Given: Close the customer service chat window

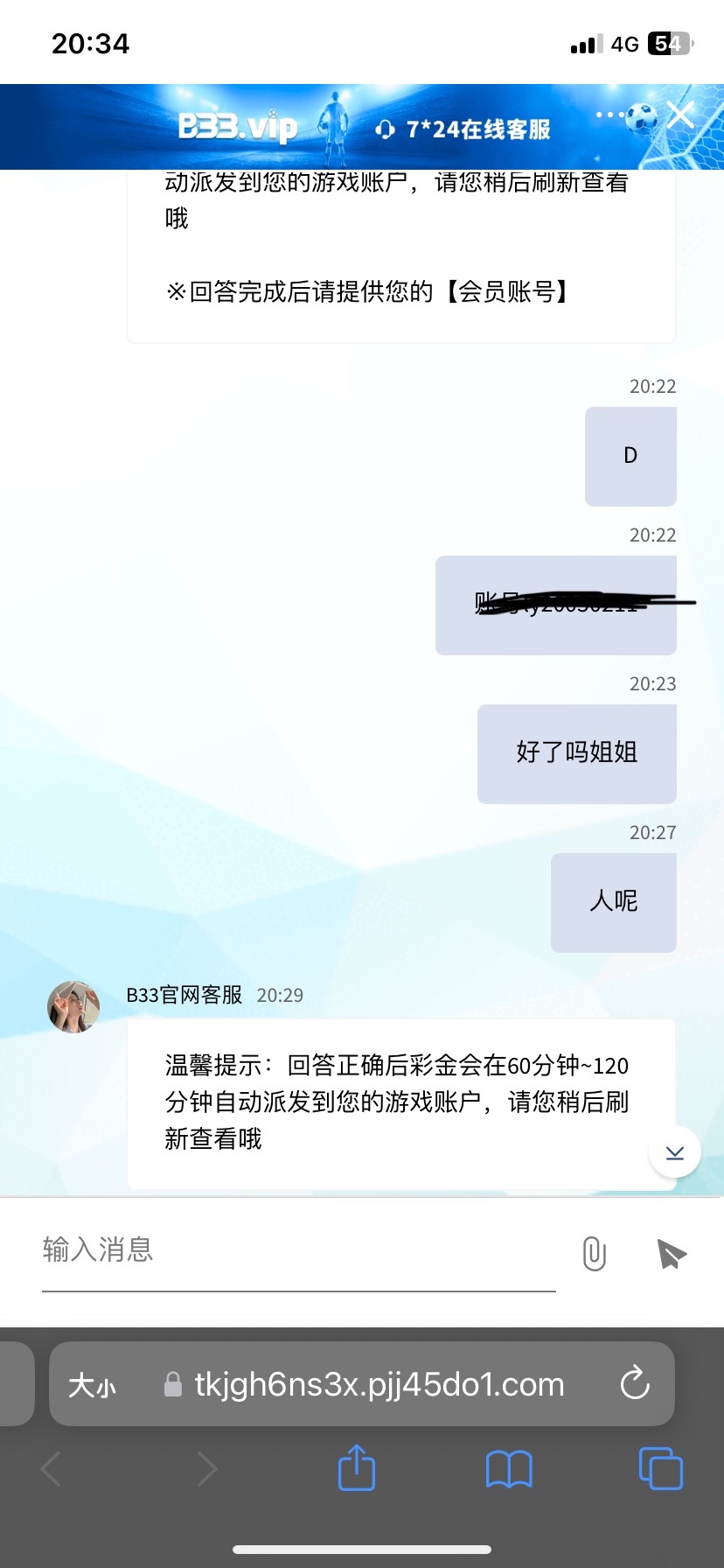Looking at the screenshot, I should coord(680,115).
